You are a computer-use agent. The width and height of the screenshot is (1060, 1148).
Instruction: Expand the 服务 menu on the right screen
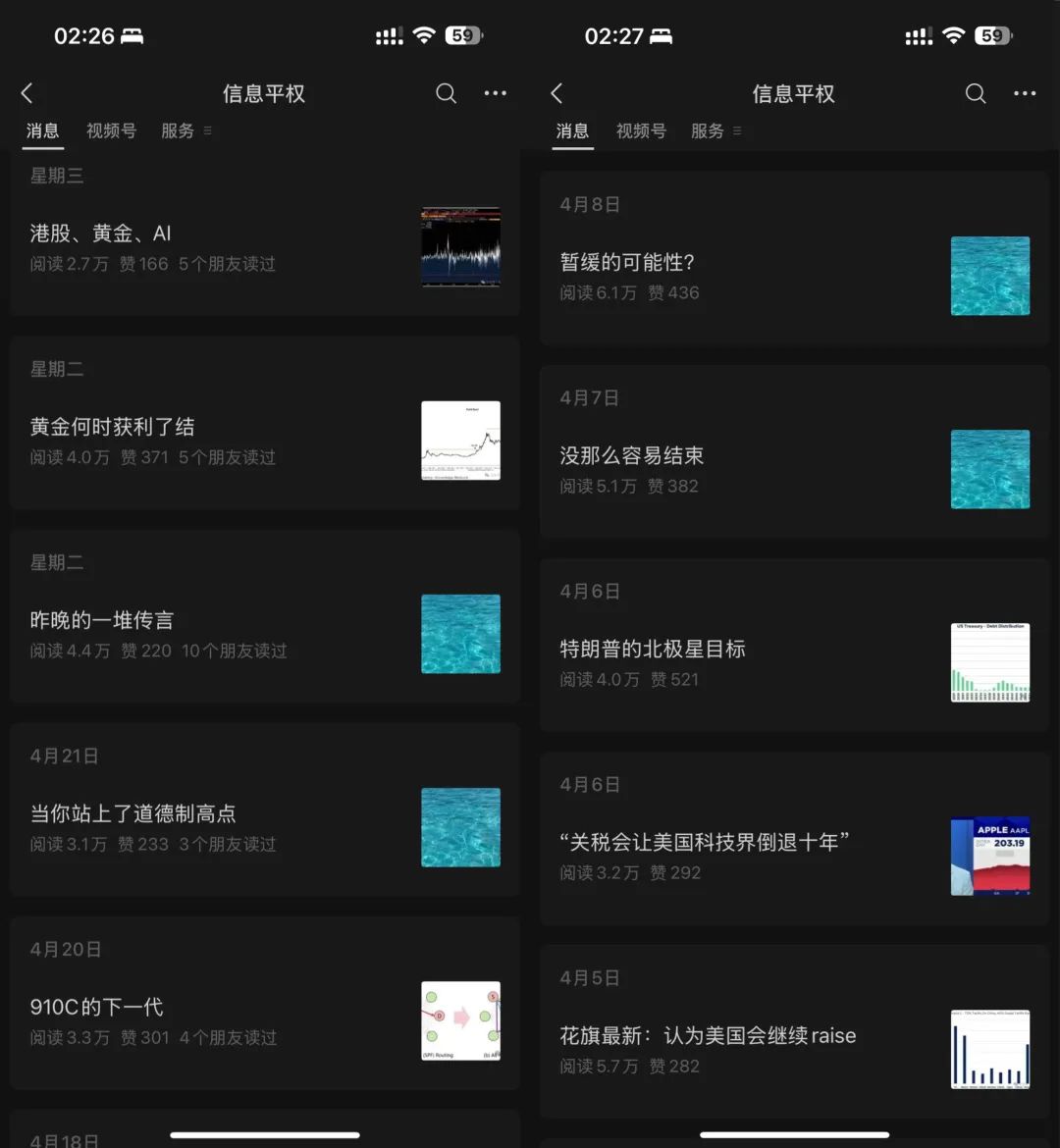(737, 130)
